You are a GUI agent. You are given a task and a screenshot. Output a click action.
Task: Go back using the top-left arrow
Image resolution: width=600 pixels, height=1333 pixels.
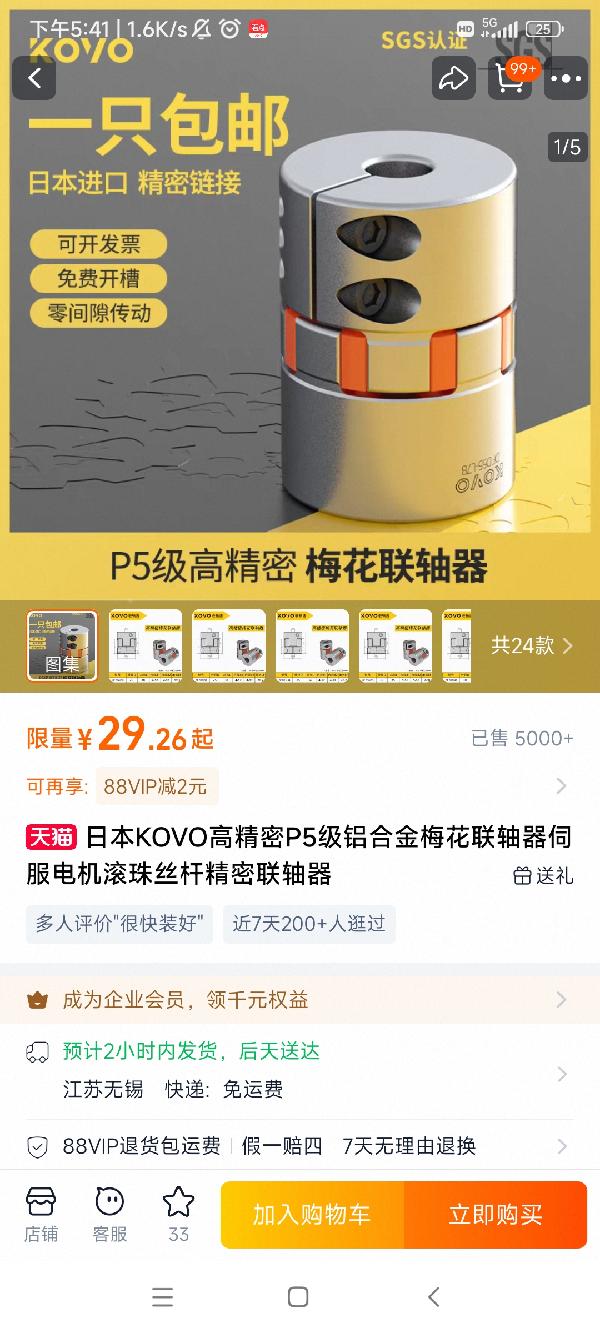35,78
